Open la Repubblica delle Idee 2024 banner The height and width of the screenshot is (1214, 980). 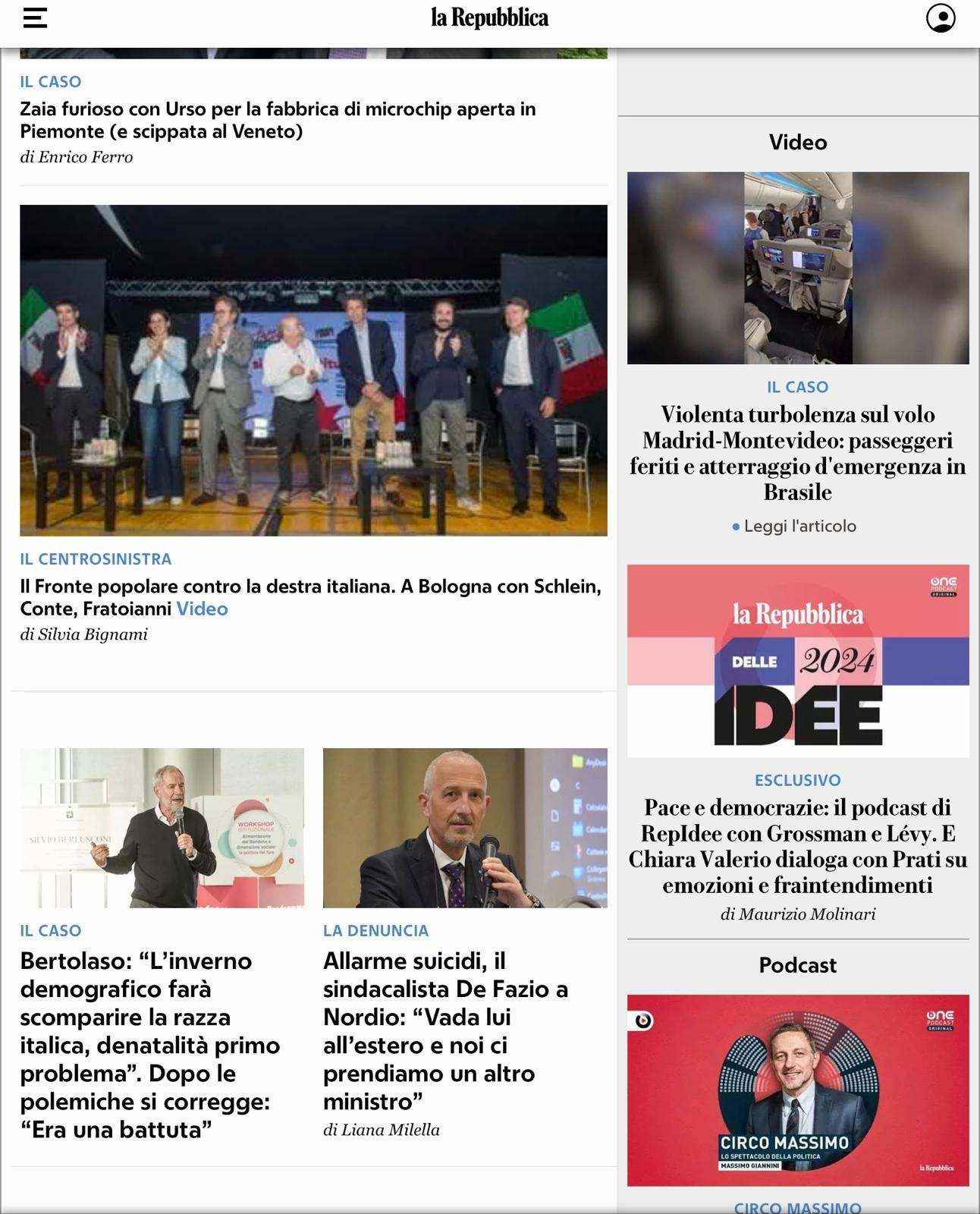coord(797,660)
